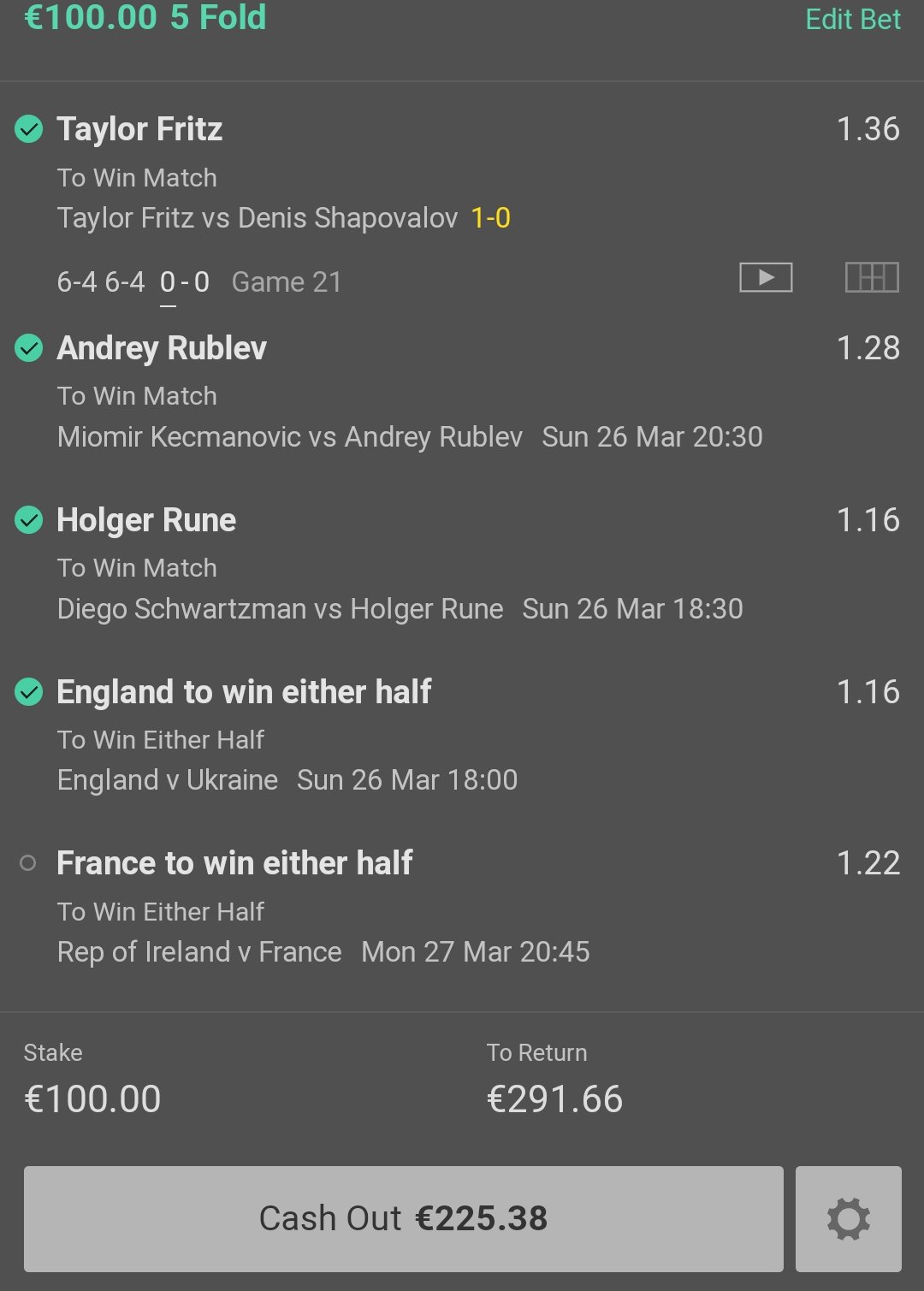Cash out the bet for €225.38
This screenshot has width=924, height=1291.
click(x=403, y=1218)
